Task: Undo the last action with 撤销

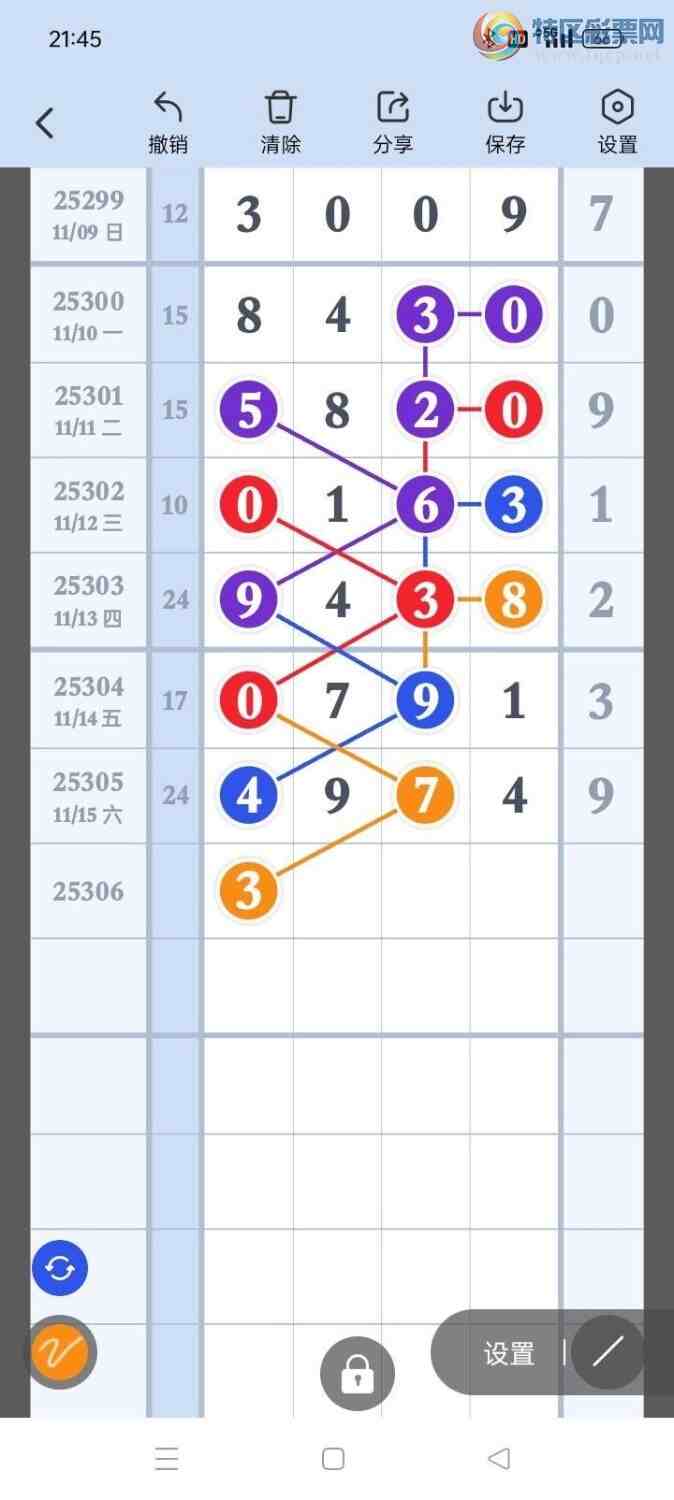Action: click(168, 122)
